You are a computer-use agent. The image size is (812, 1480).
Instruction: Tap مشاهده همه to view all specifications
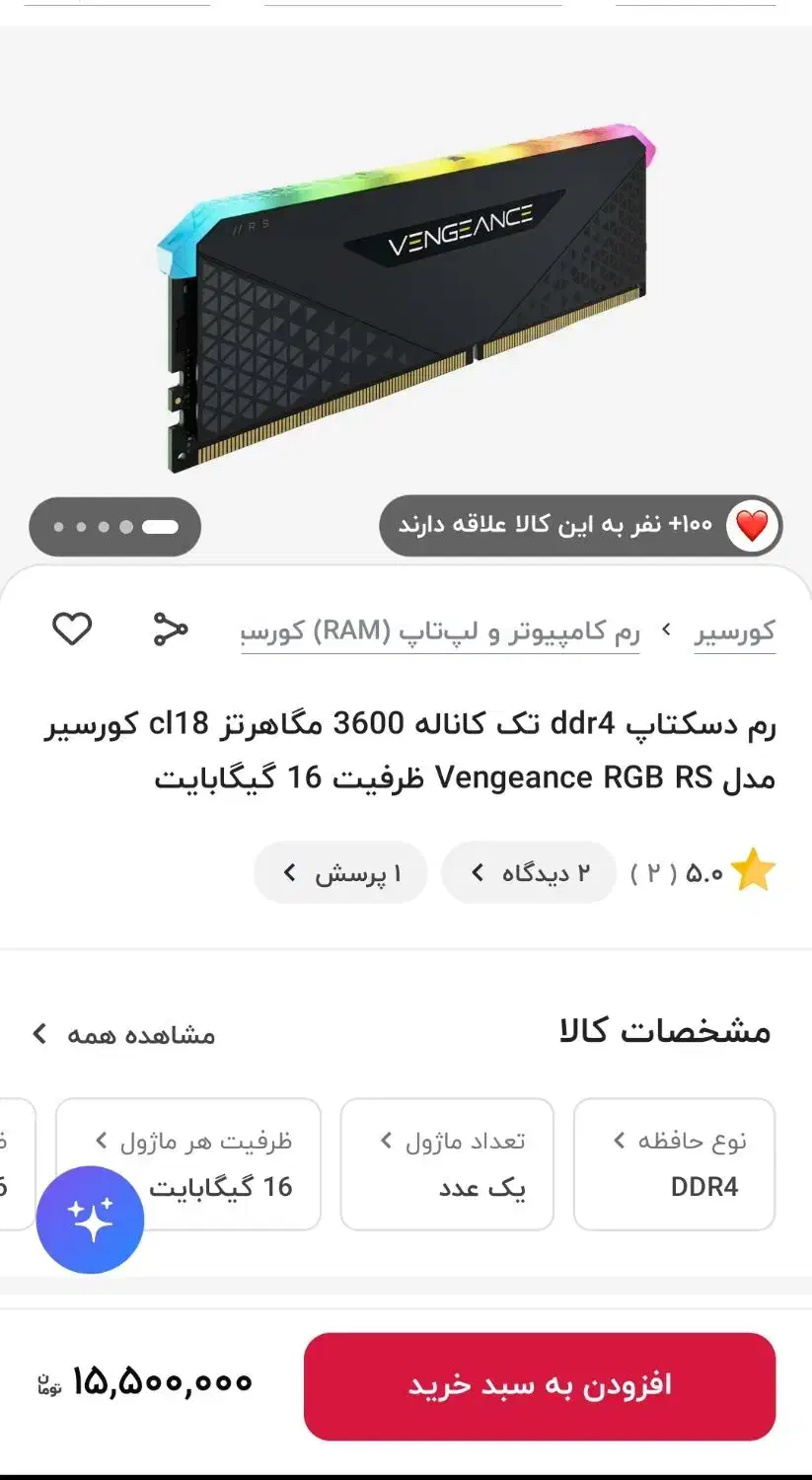[x=123, y=1034]
